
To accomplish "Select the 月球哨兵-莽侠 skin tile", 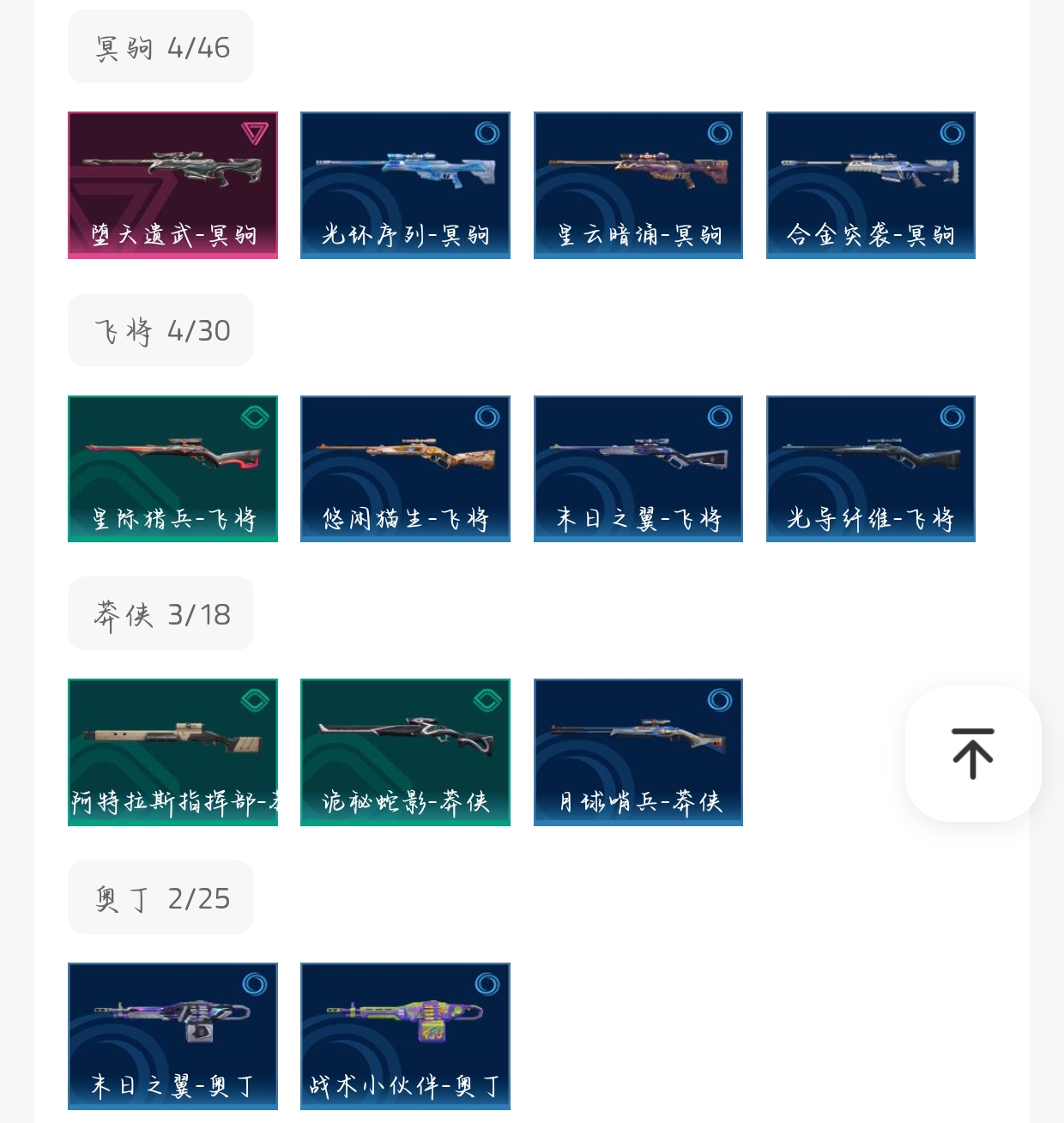I will 638,752.
